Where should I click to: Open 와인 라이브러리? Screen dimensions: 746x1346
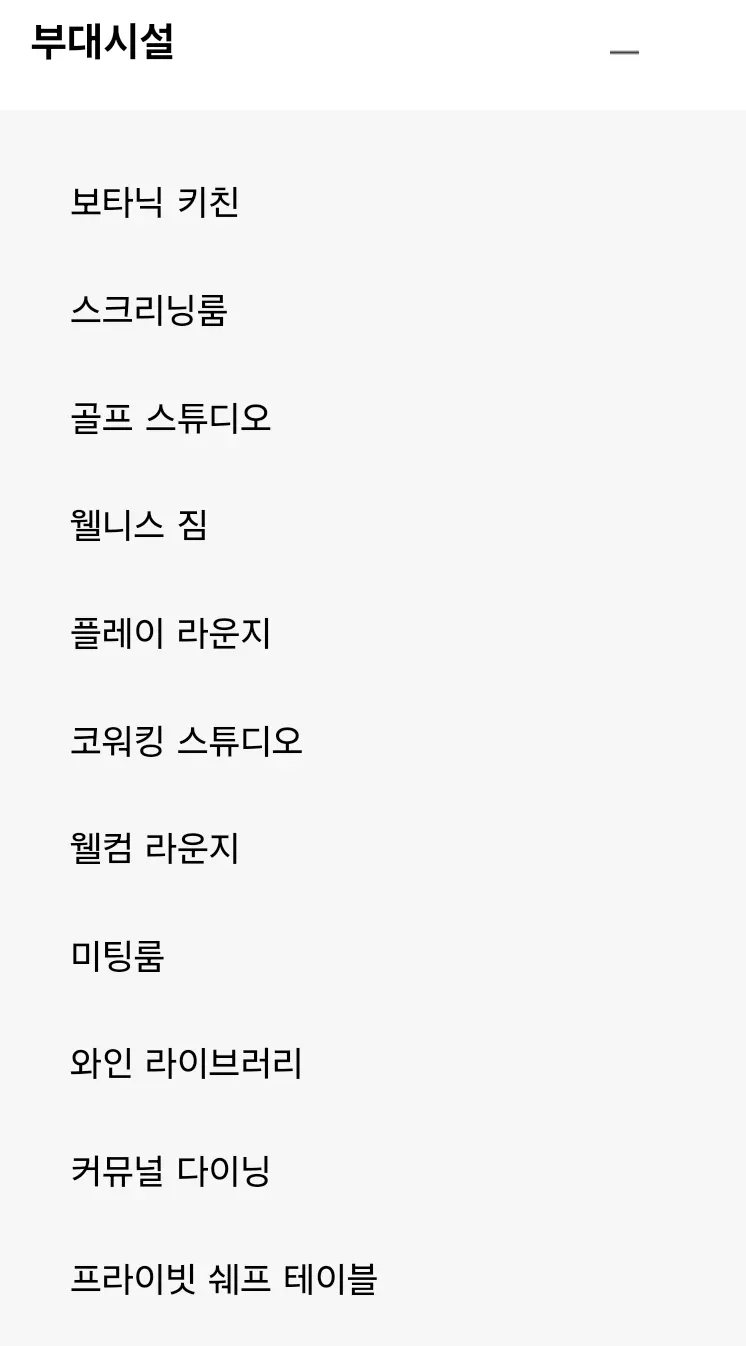click(186, 1064)
